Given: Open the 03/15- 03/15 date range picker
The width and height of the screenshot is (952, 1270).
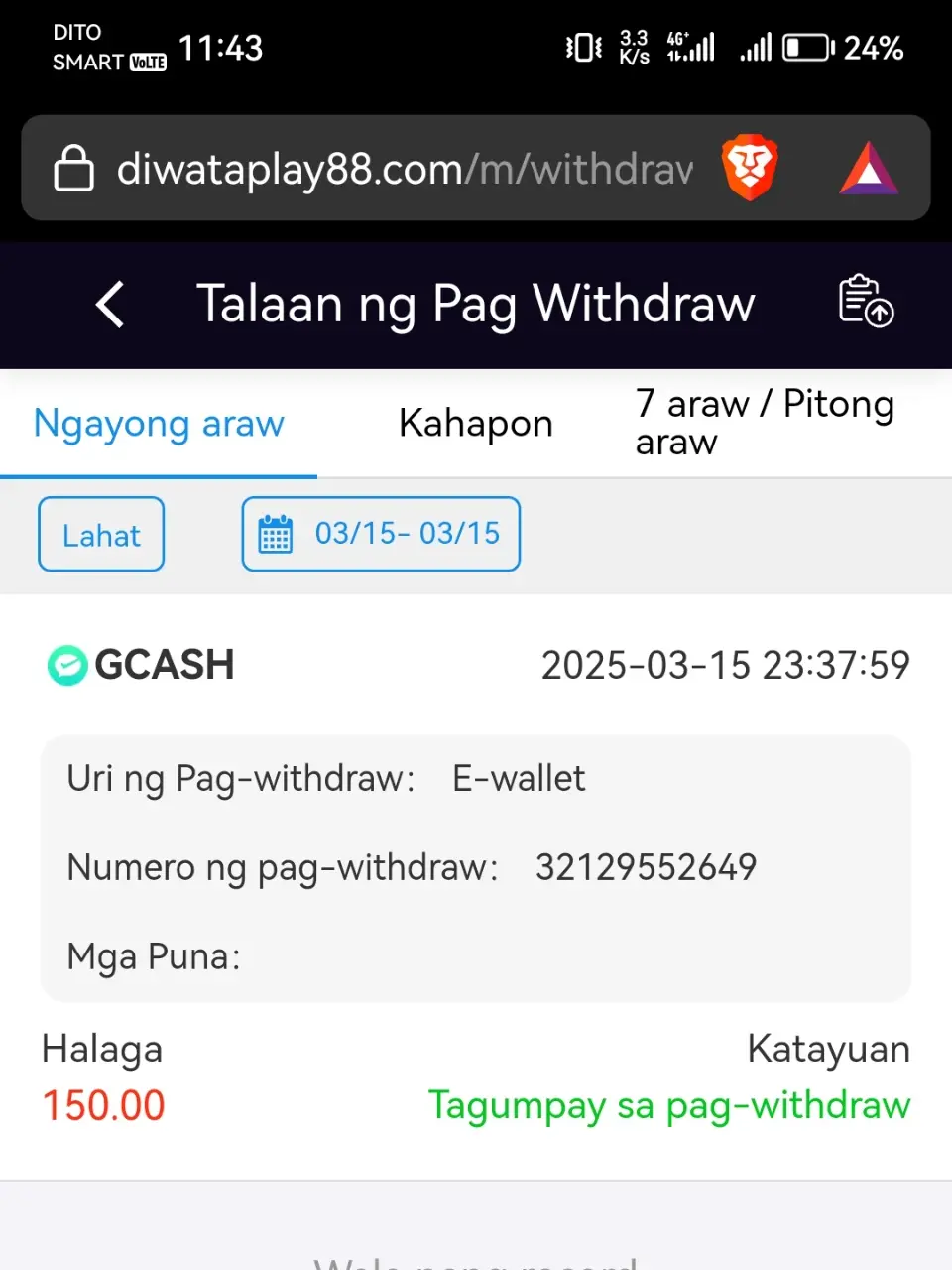Looking at the screenshot, I should (x=381, y=535).
